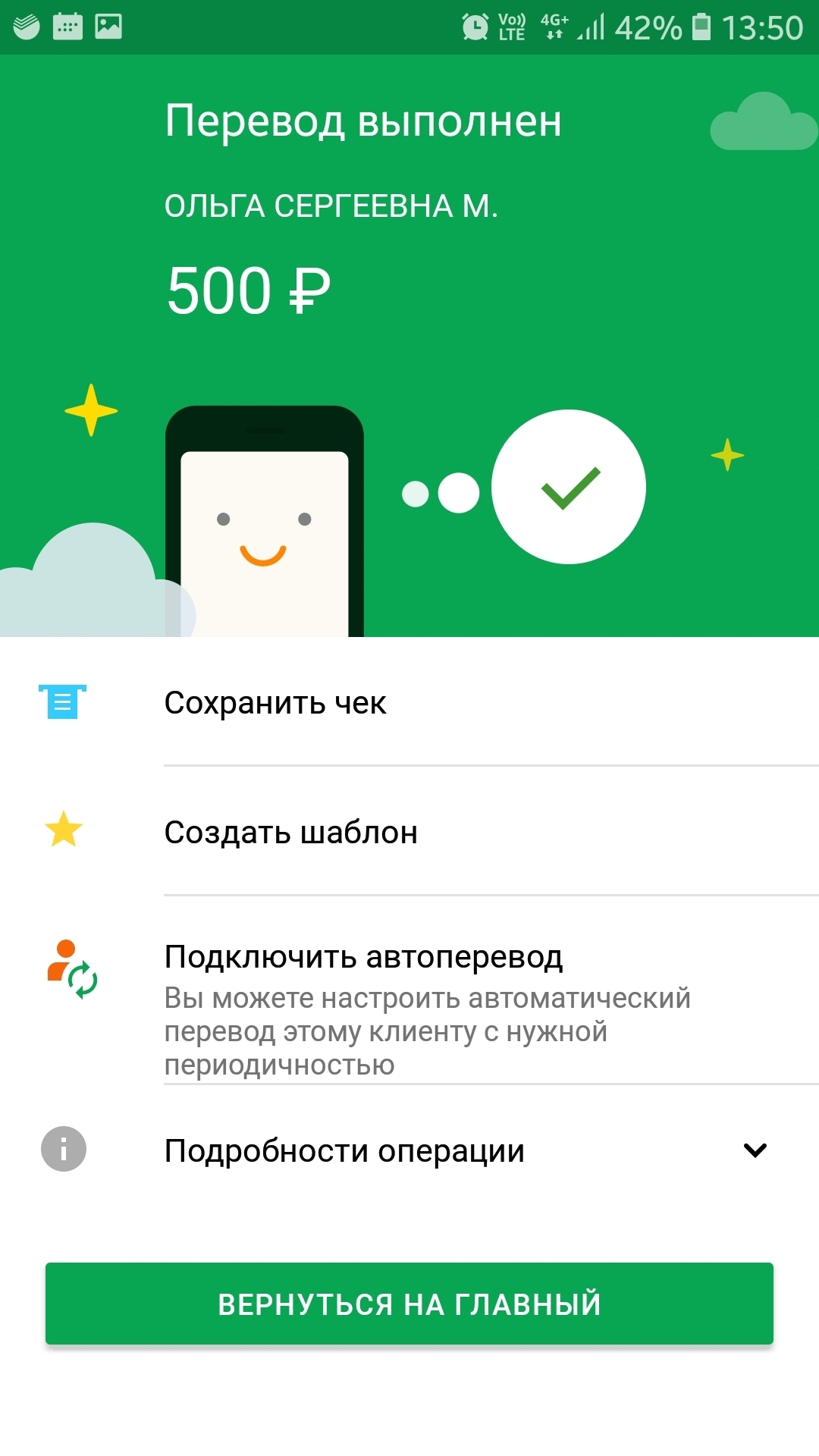The height and width of the screenshot is (1456, 819).
Task: Tap Вернуться на главный button
Action: tap(409, 1304)
